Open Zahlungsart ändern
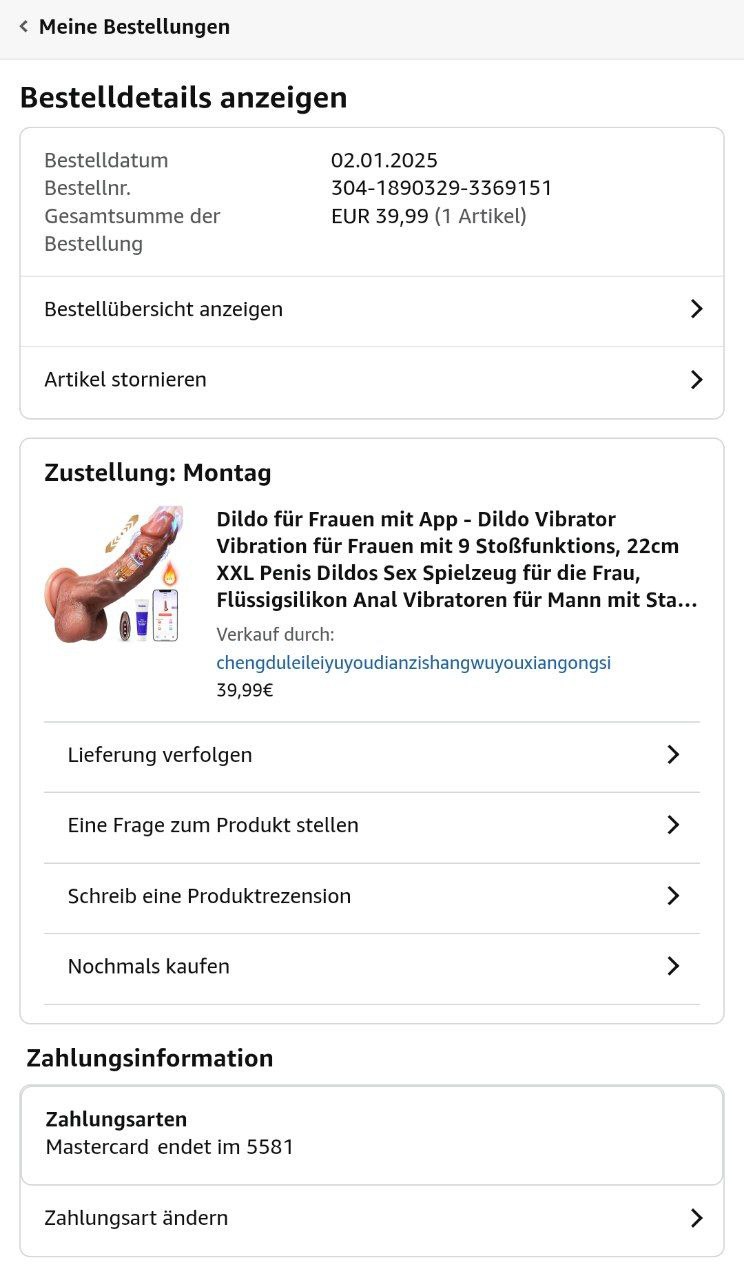744x1280 pixels. tap(372, 1218)
